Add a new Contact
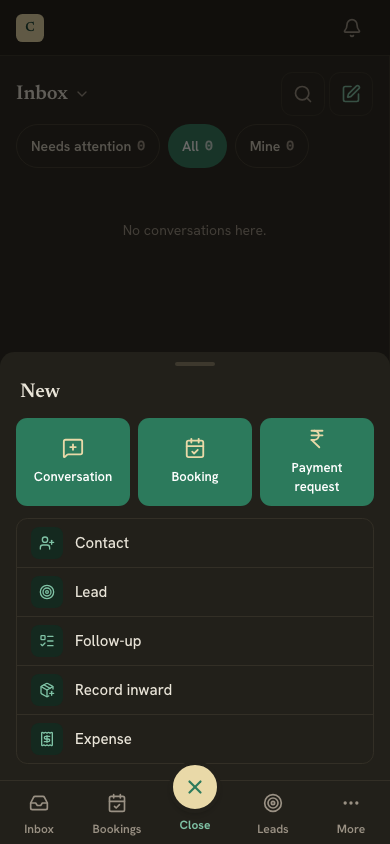The width and height of the screenshot is (390, 844). click(x=195, y=543)
